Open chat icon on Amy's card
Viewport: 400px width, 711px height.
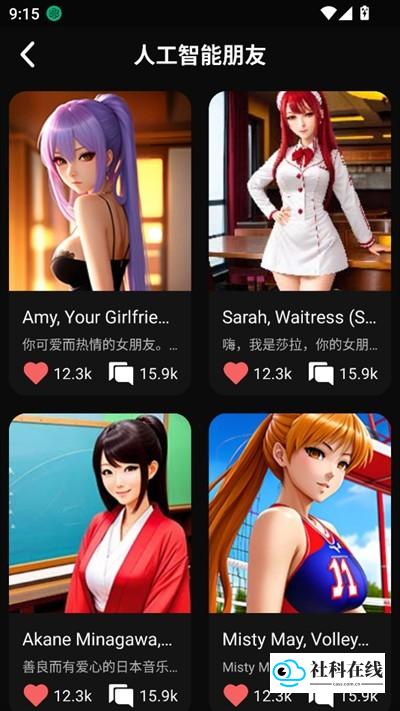click(x=121, y=374)
